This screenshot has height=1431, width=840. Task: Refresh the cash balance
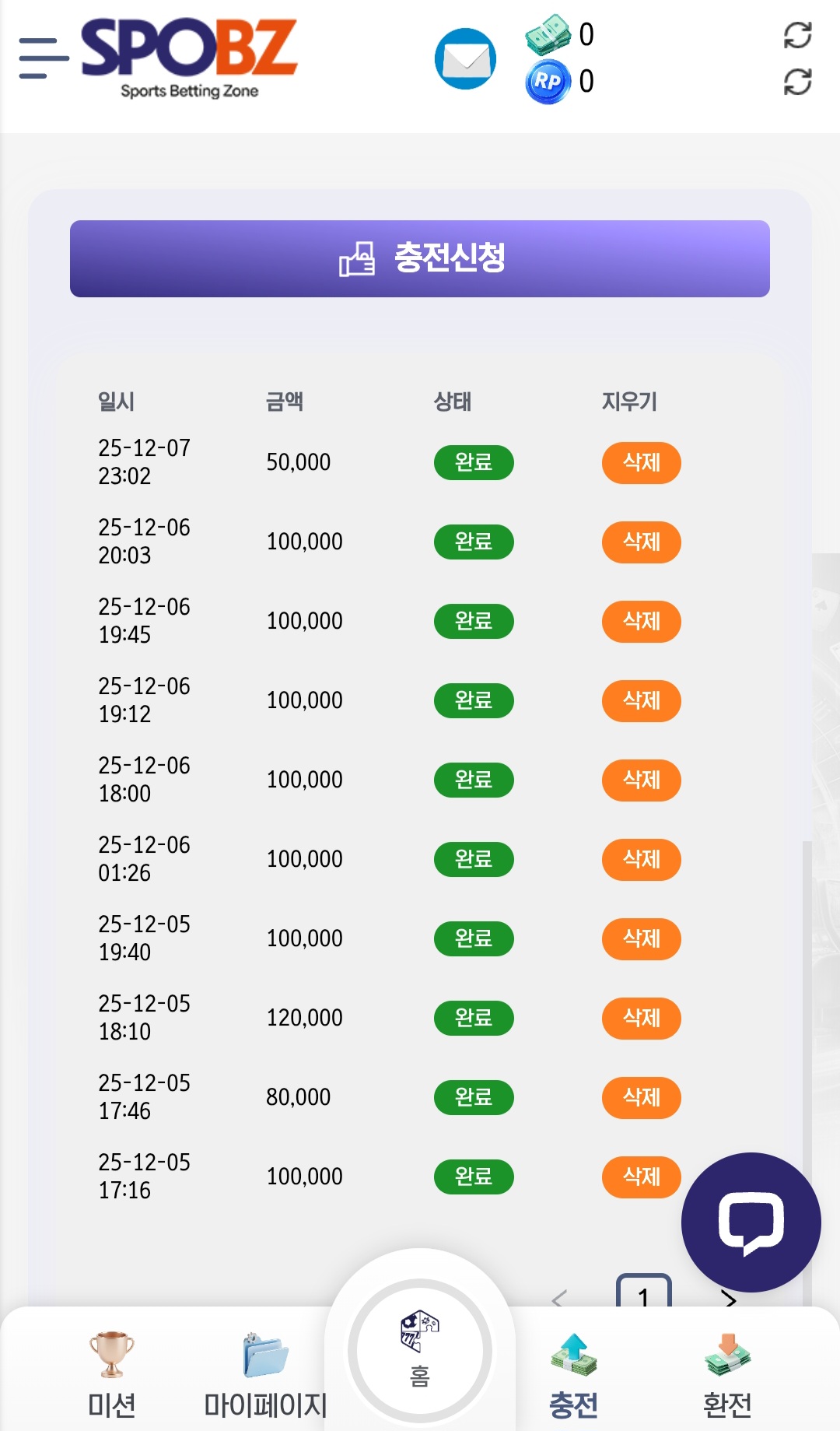[797, 35]
